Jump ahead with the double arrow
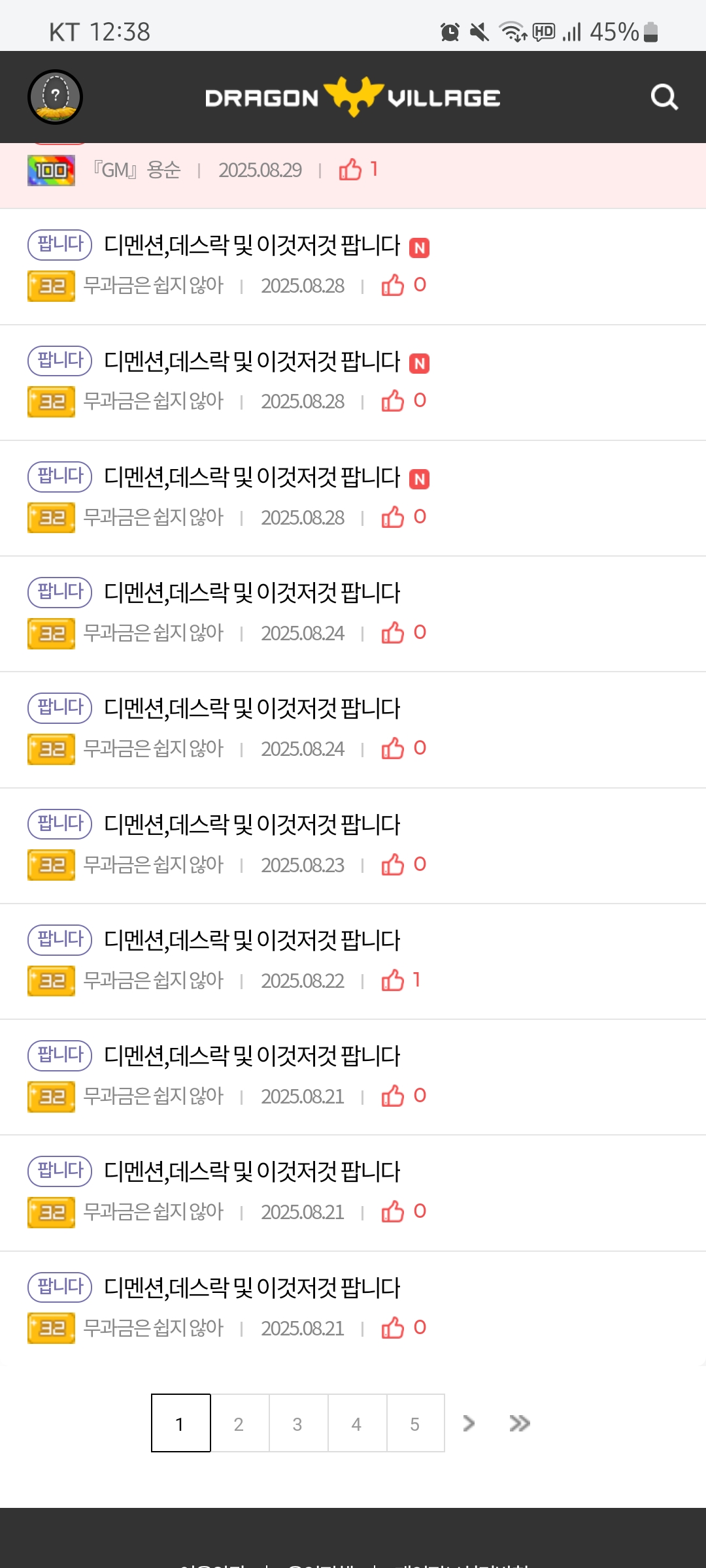 point(520,1424)
